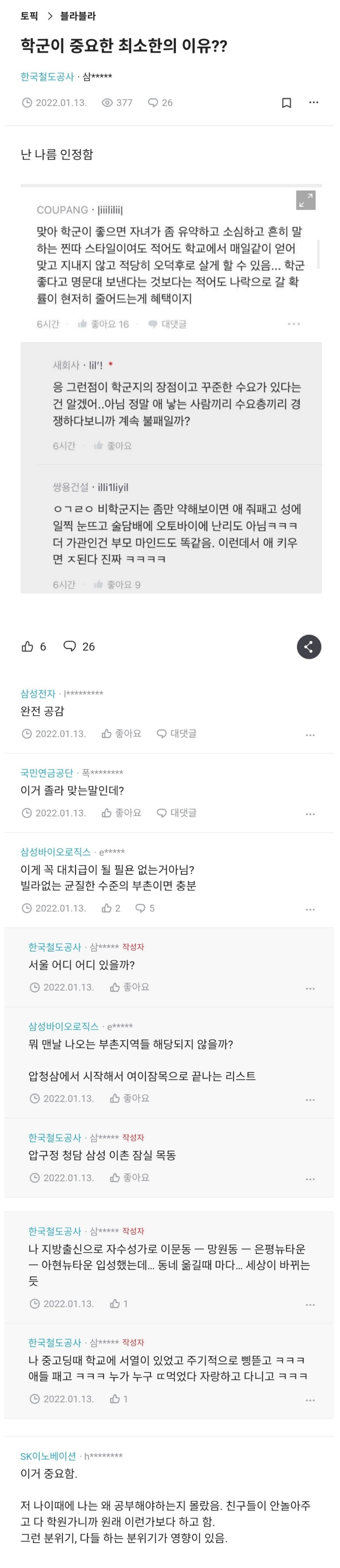340x1568 pixels.
Task: Open the 5 replies under the 삼성바이오로직스 comment
Action: (145, 908)
